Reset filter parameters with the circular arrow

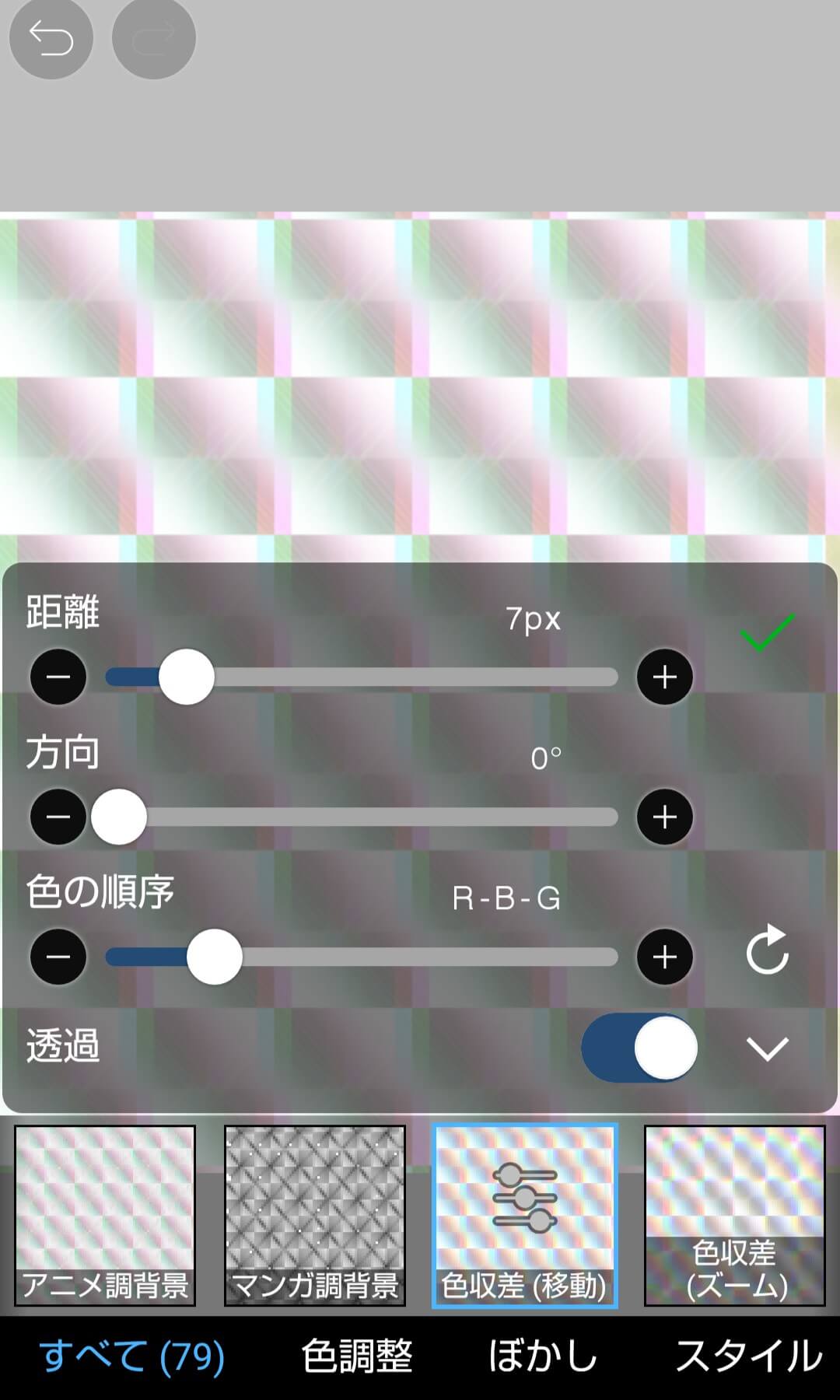tap(767, 950)
